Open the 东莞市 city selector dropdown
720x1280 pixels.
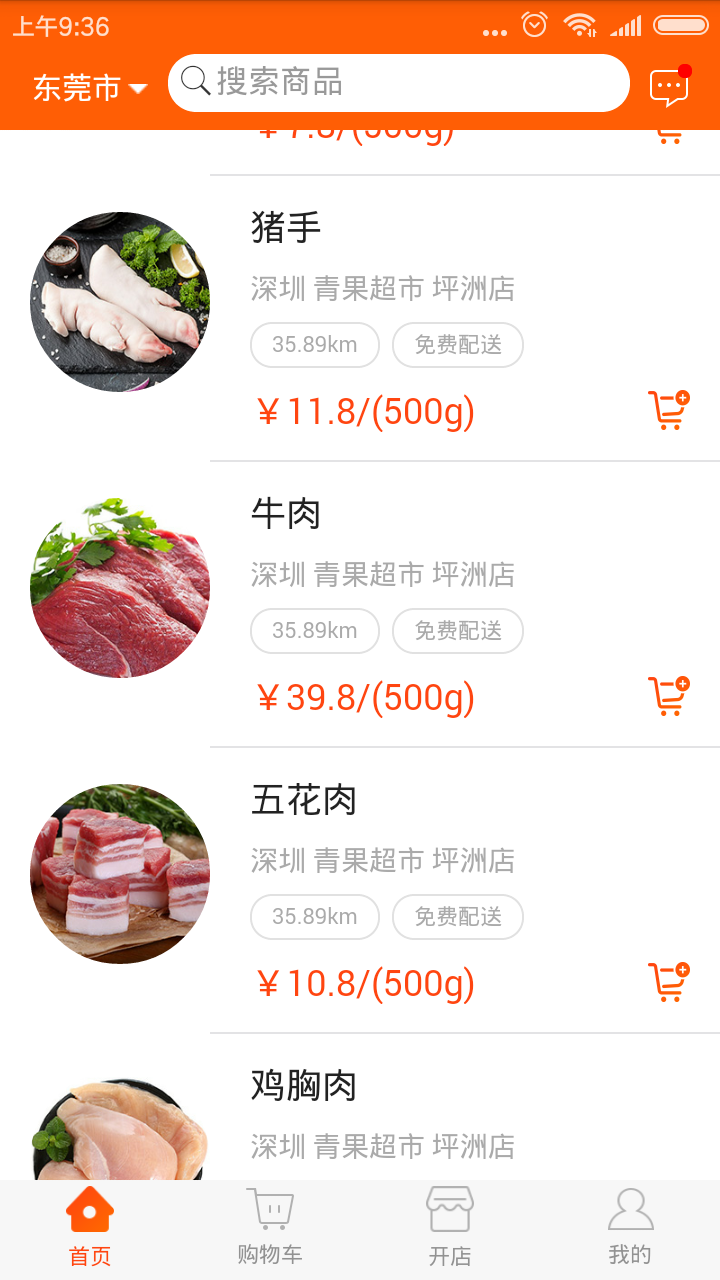(x=90, y=88)
